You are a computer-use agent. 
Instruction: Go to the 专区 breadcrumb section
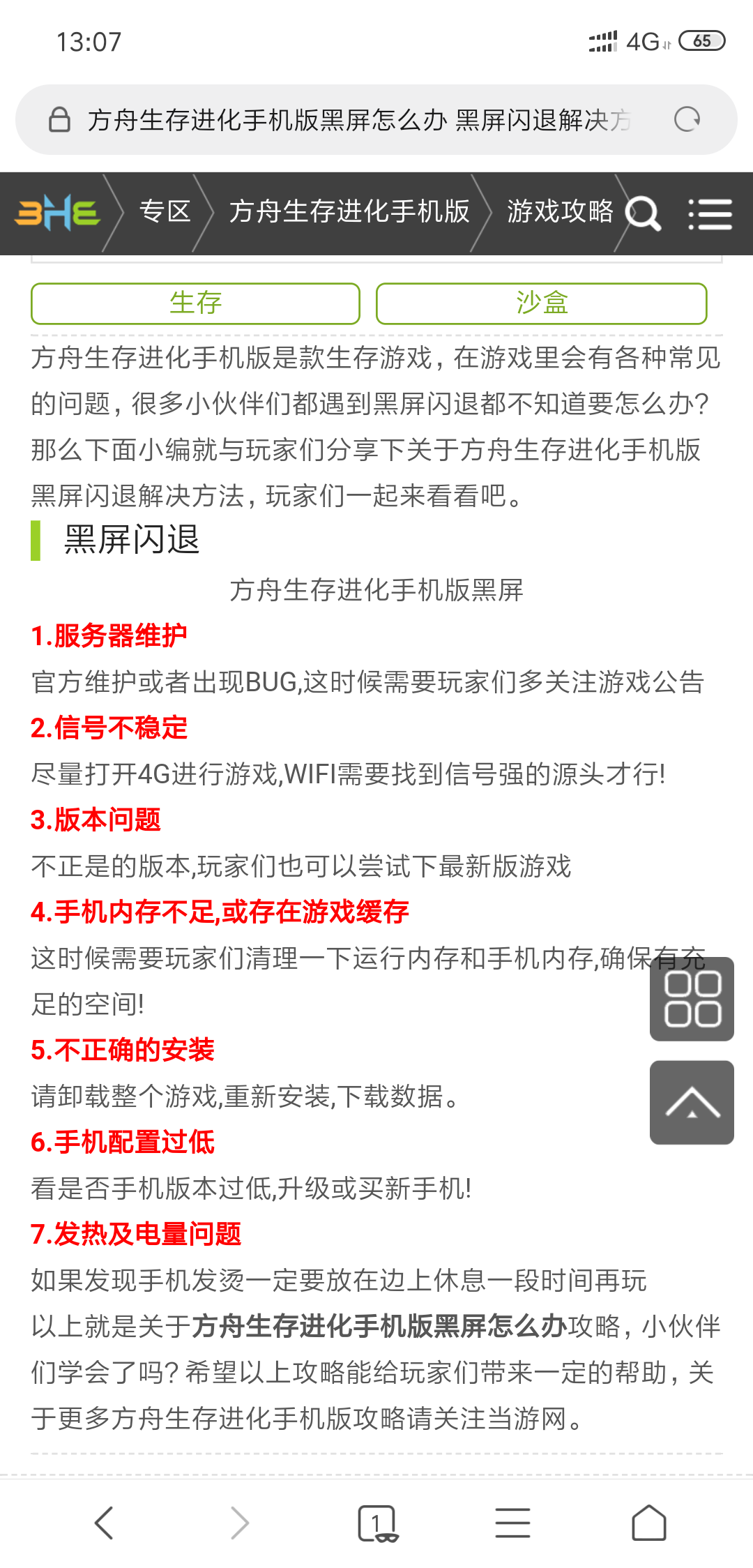click(x=165, y=211)
